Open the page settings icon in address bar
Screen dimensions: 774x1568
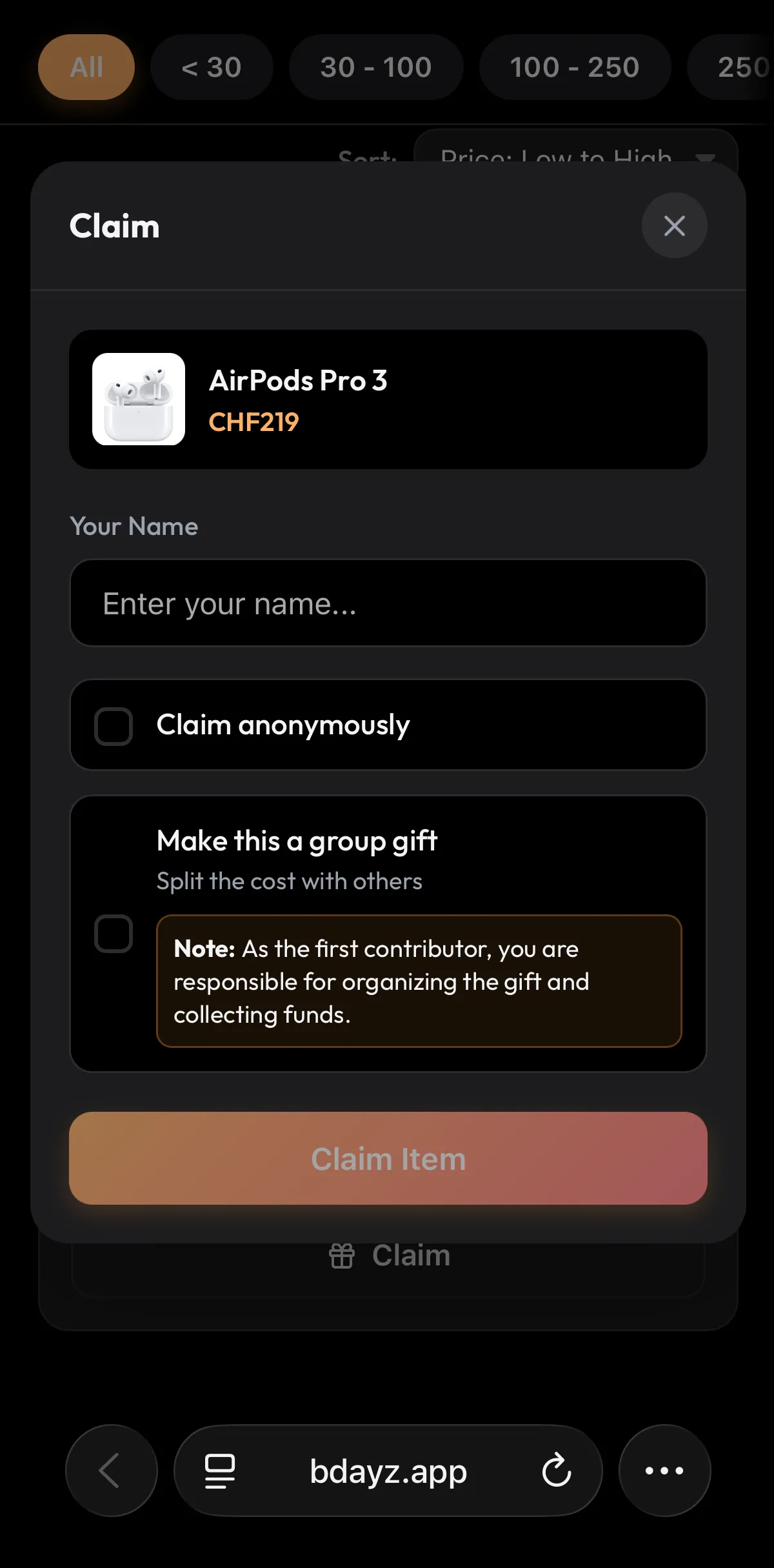point(220,1471)
